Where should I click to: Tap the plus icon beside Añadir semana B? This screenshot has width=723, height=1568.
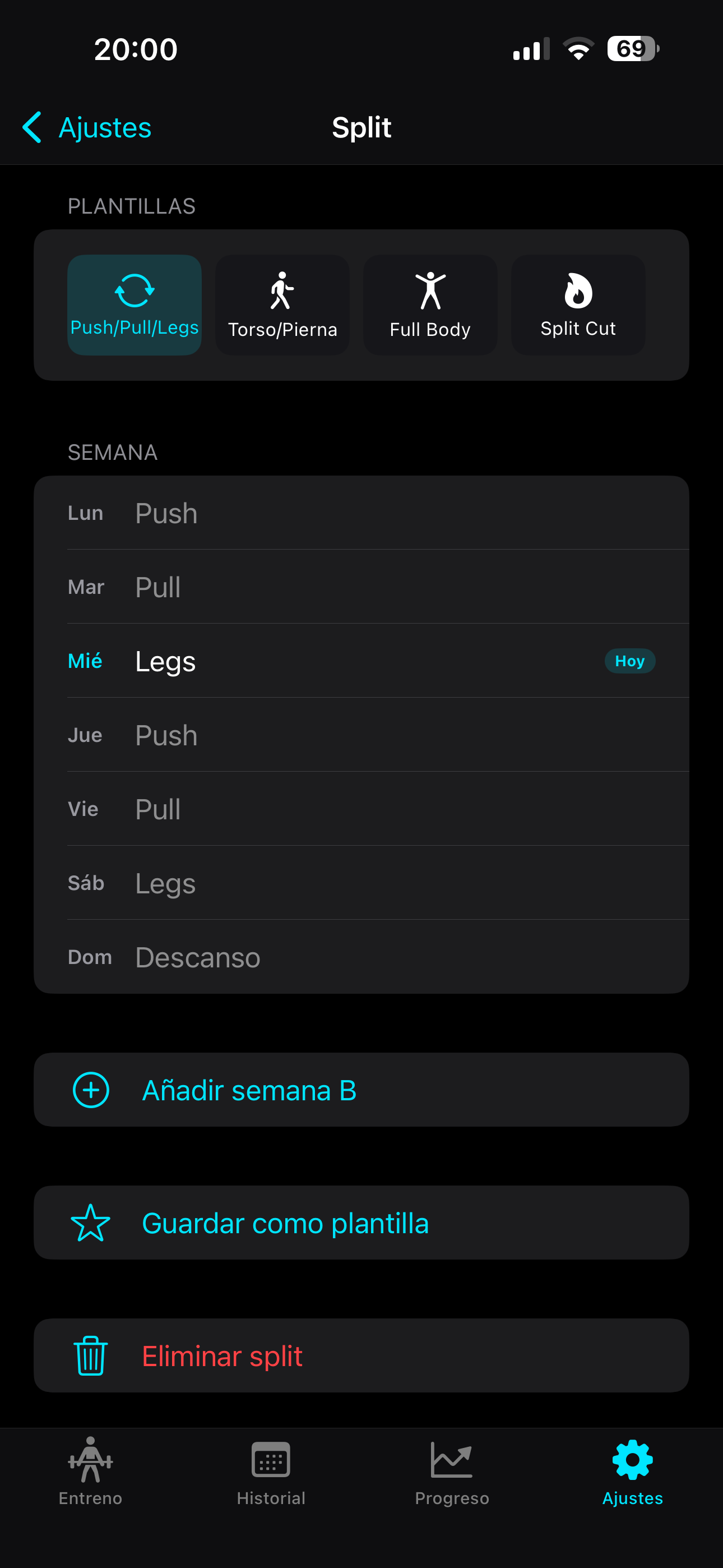pos(91,1090)
